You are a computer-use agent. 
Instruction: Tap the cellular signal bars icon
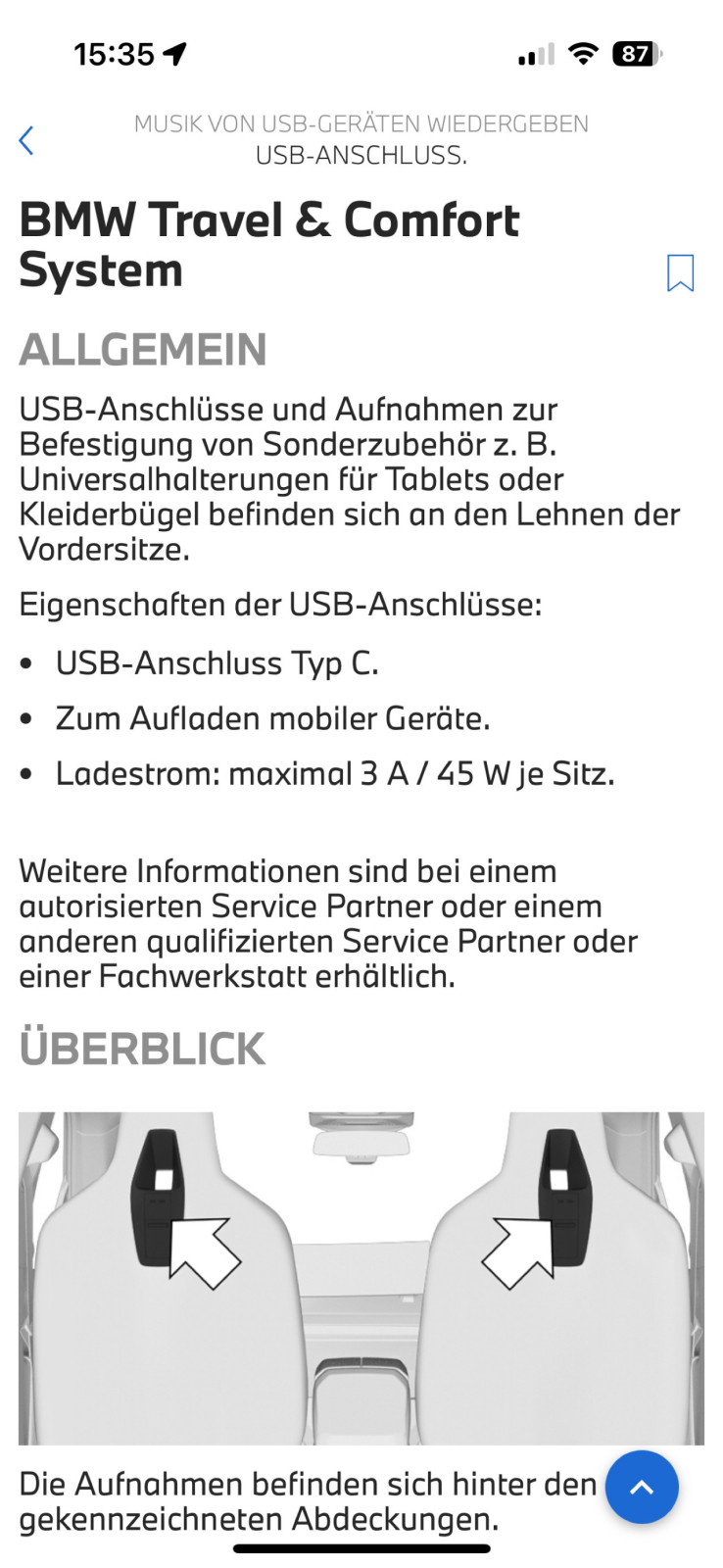[x=532, y=54]
